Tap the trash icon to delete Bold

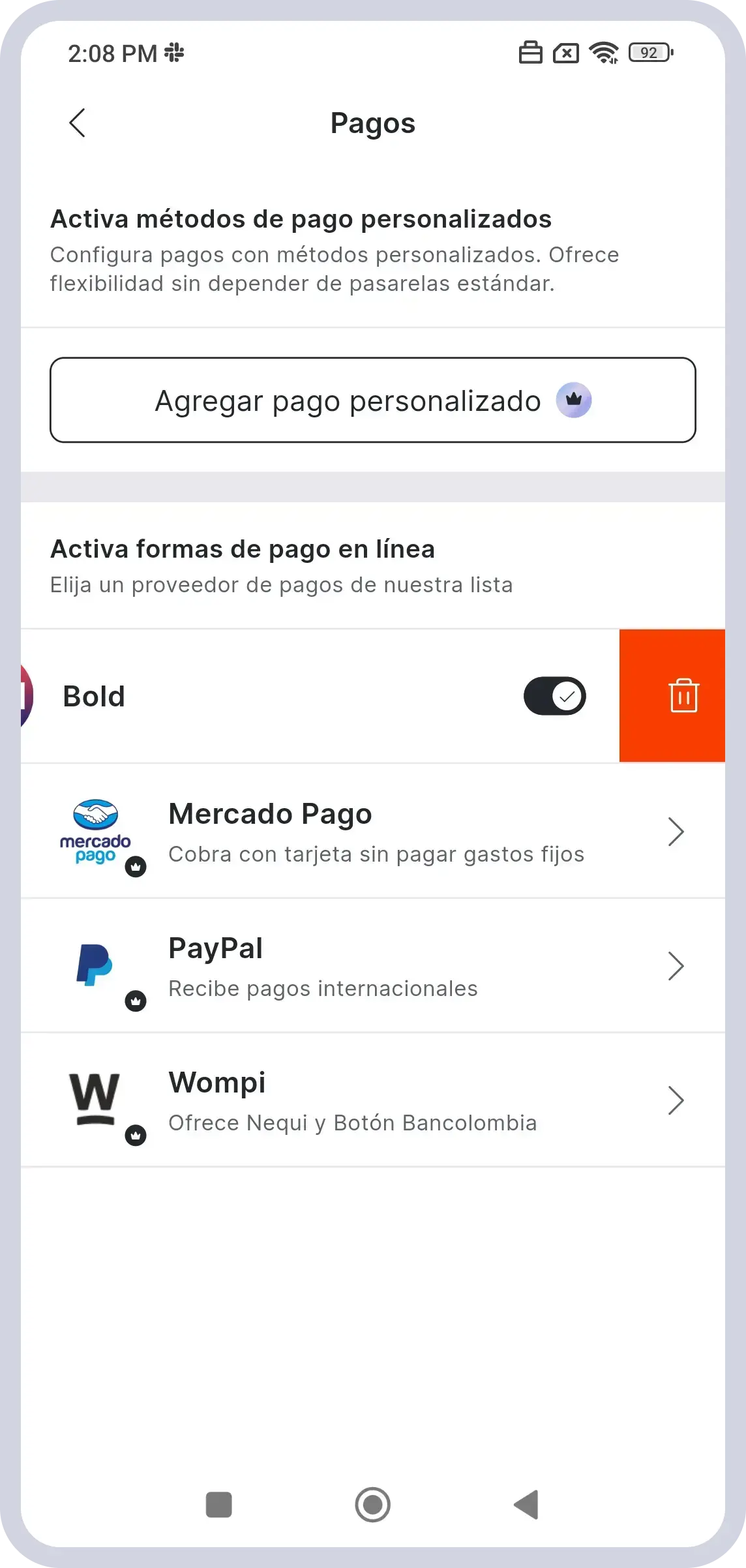click(683, 695)
